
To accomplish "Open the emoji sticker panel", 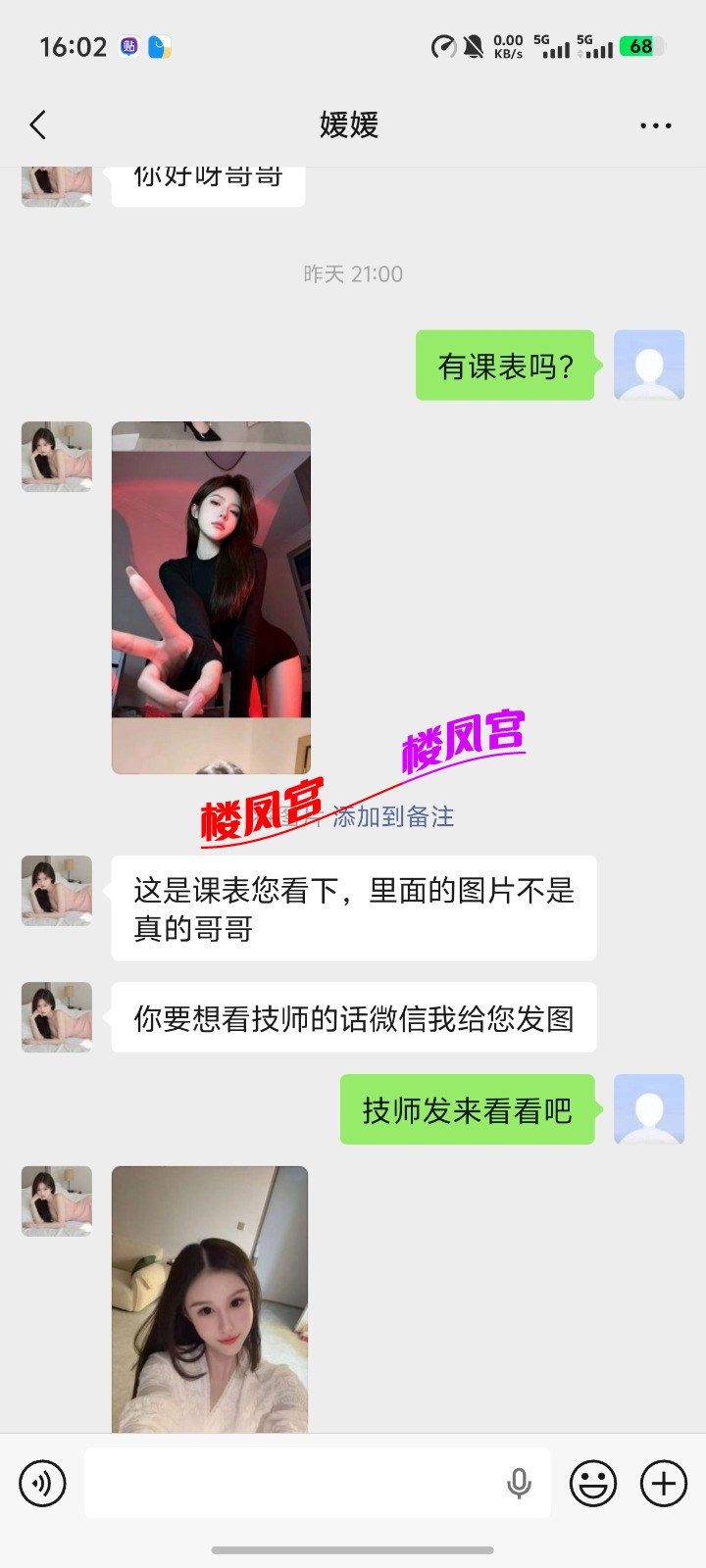I will (x=593, y=1484).
